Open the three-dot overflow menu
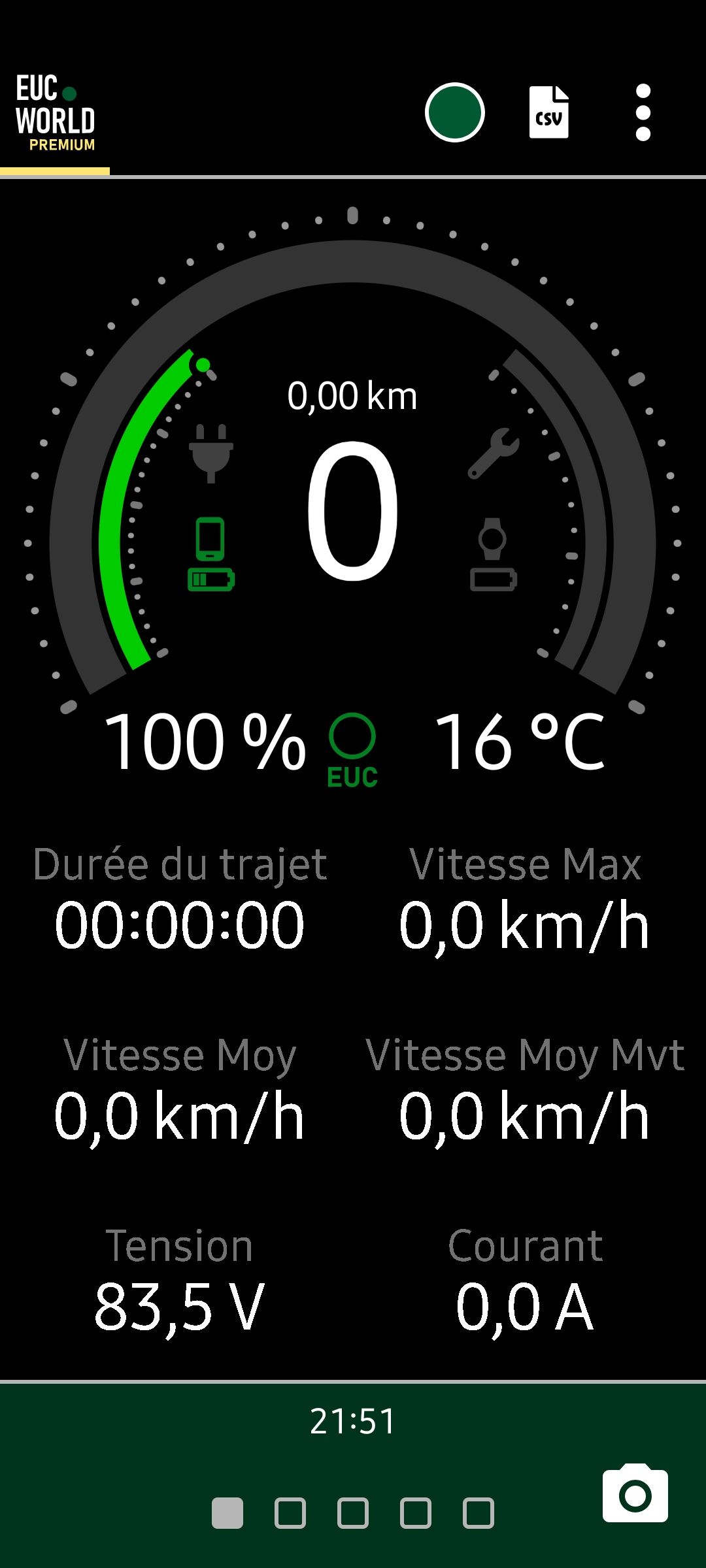 coord(643,112)
